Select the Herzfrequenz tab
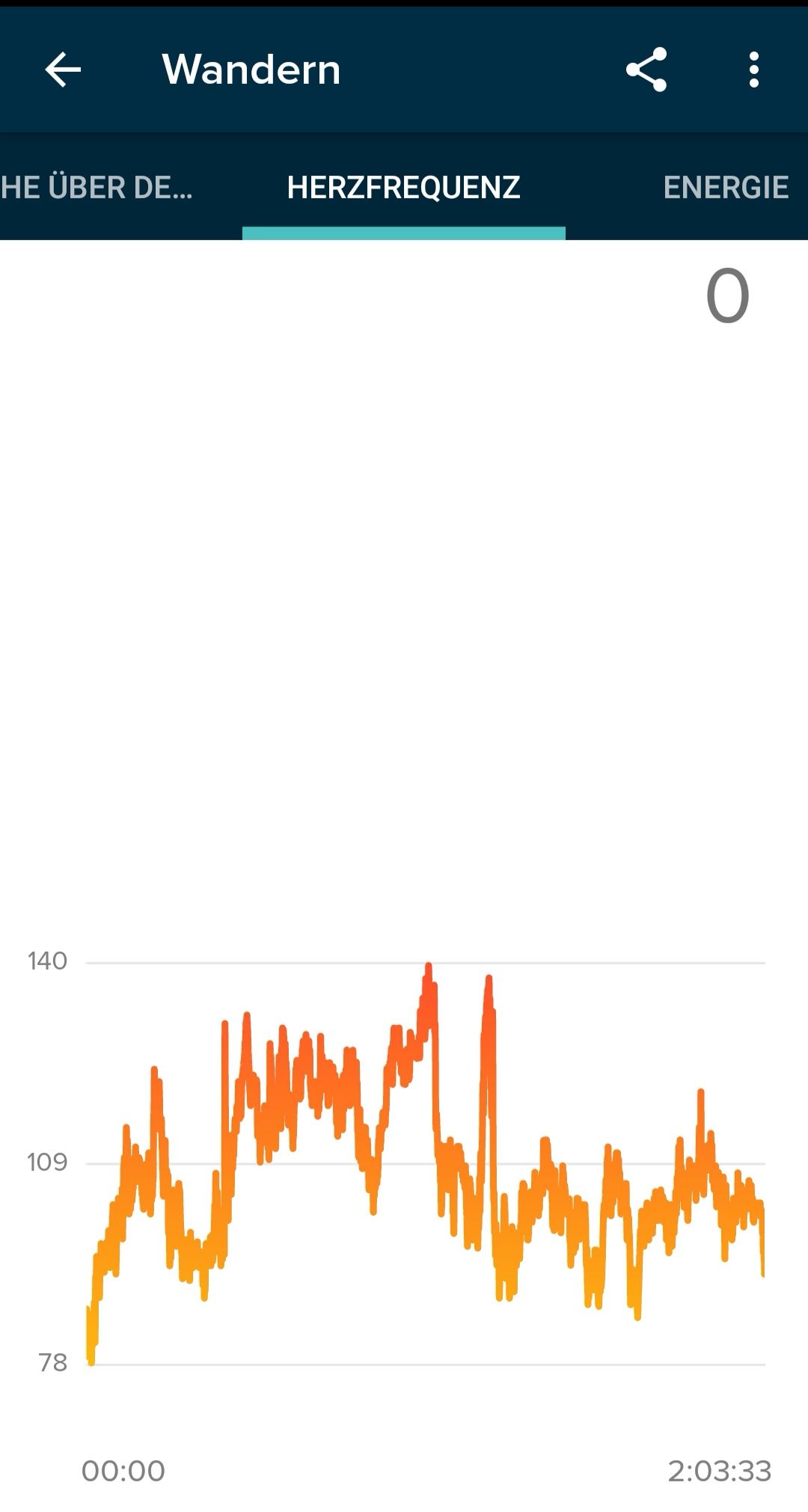This screenshot has width=808, height=1512. coord(403,187)
